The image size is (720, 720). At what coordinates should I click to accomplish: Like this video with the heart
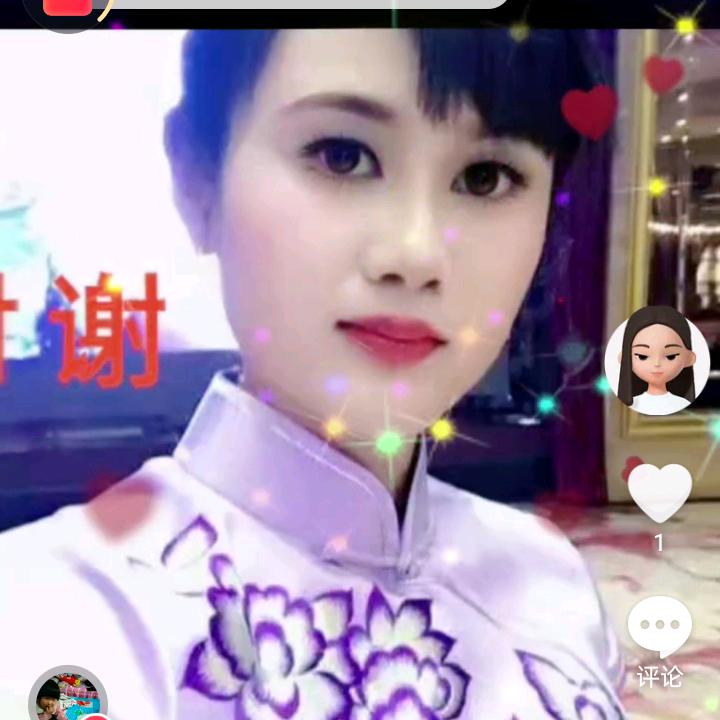[x=659, y=492]
